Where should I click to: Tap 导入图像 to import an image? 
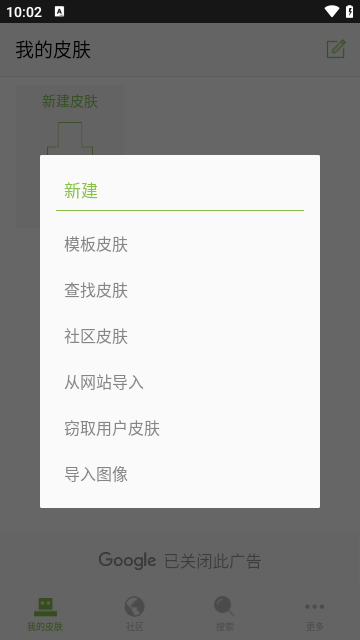tap(180, 474)
